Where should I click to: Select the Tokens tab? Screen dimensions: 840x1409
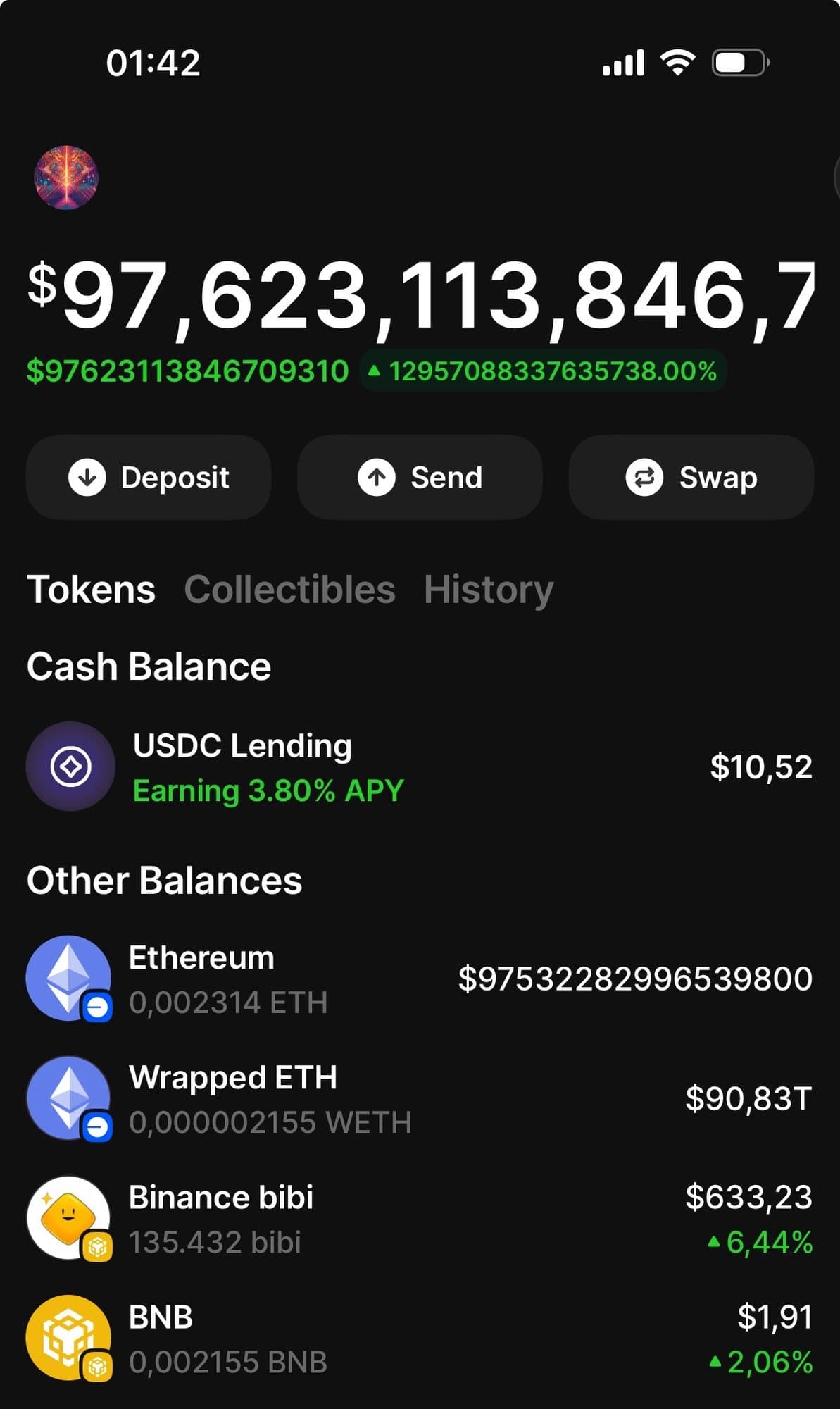click(91, 589)
